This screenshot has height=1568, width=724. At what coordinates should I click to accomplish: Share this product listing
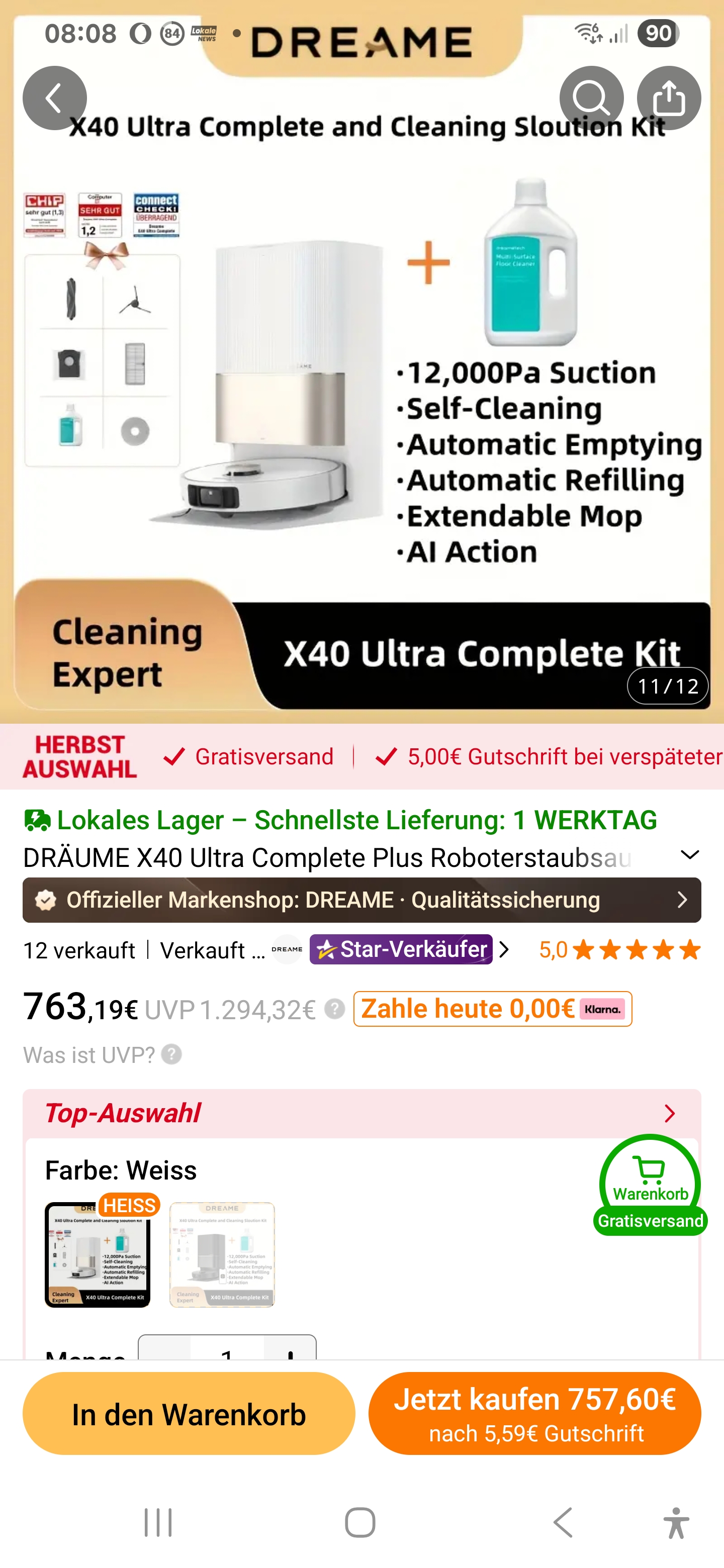[668, 98]
